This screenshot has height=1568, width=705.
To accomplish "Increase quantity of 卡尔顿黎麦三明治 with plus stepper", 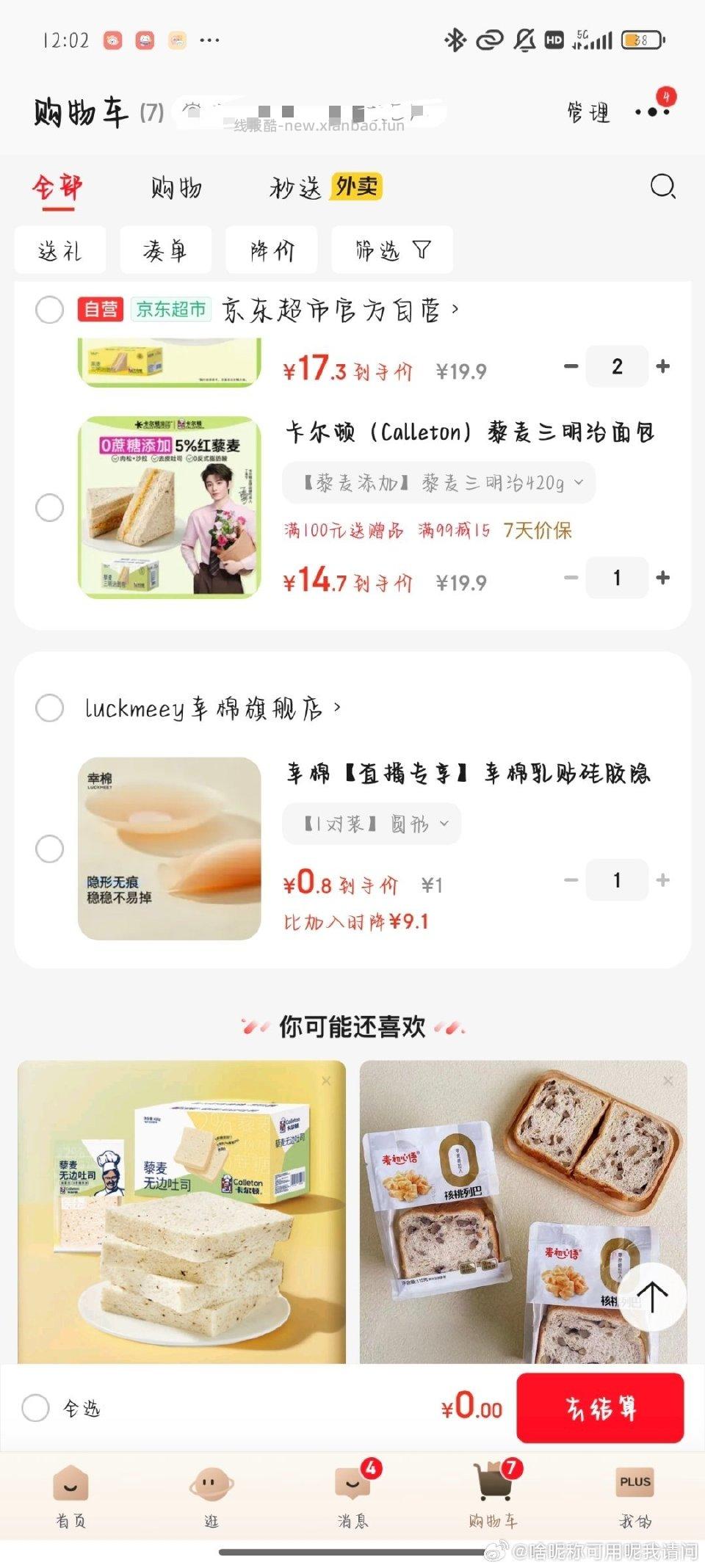I will tap(662, 578).
